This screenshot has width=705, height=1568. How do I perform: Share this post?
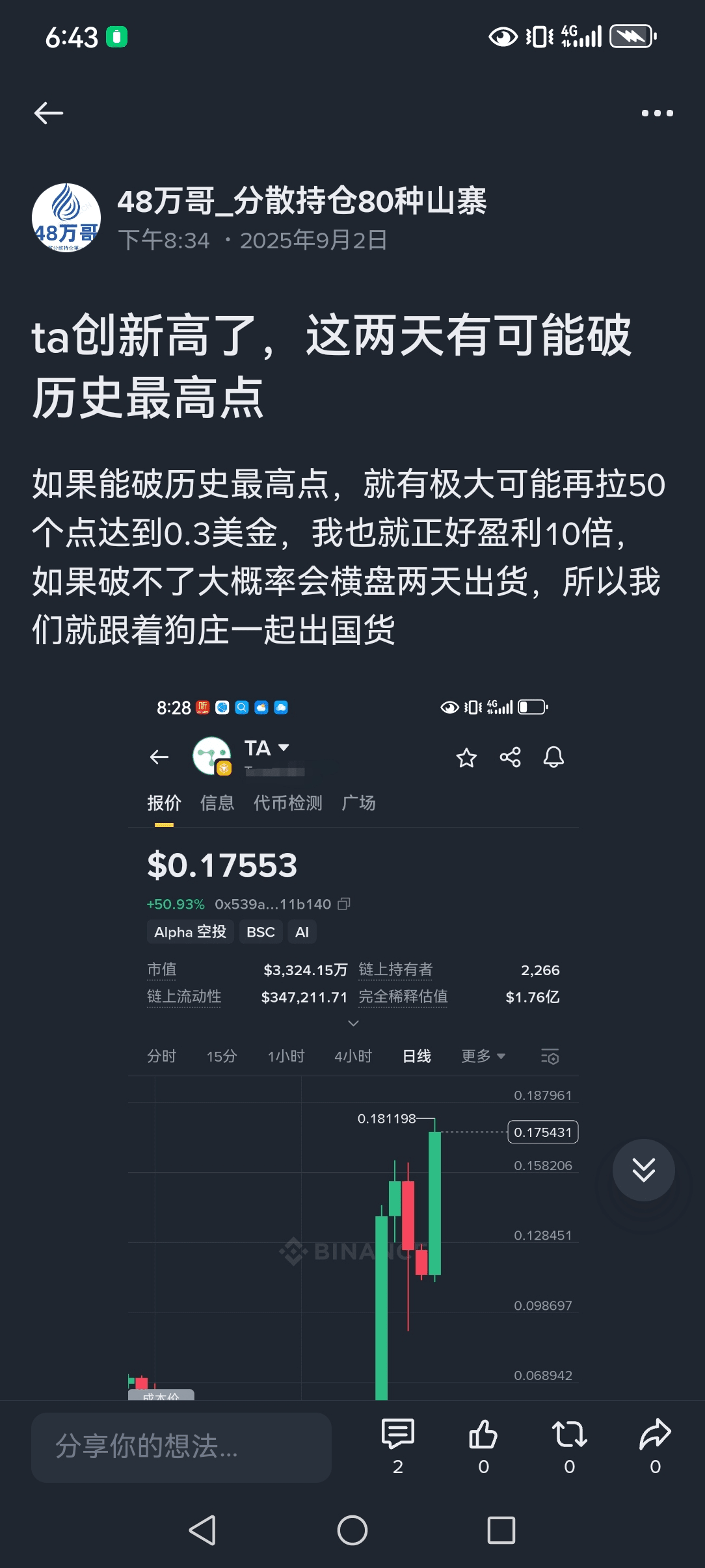(x=655, y=1444)
